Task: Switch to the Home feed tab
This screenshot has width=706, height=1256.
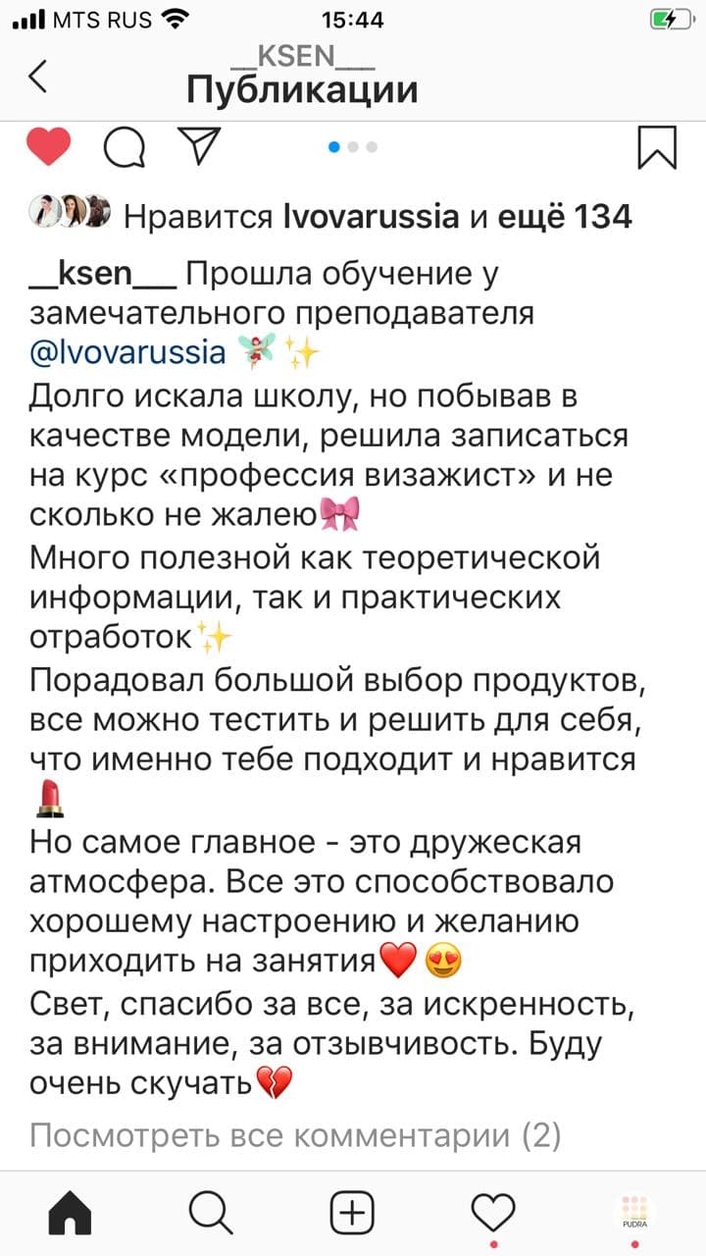Action: 70,1213
